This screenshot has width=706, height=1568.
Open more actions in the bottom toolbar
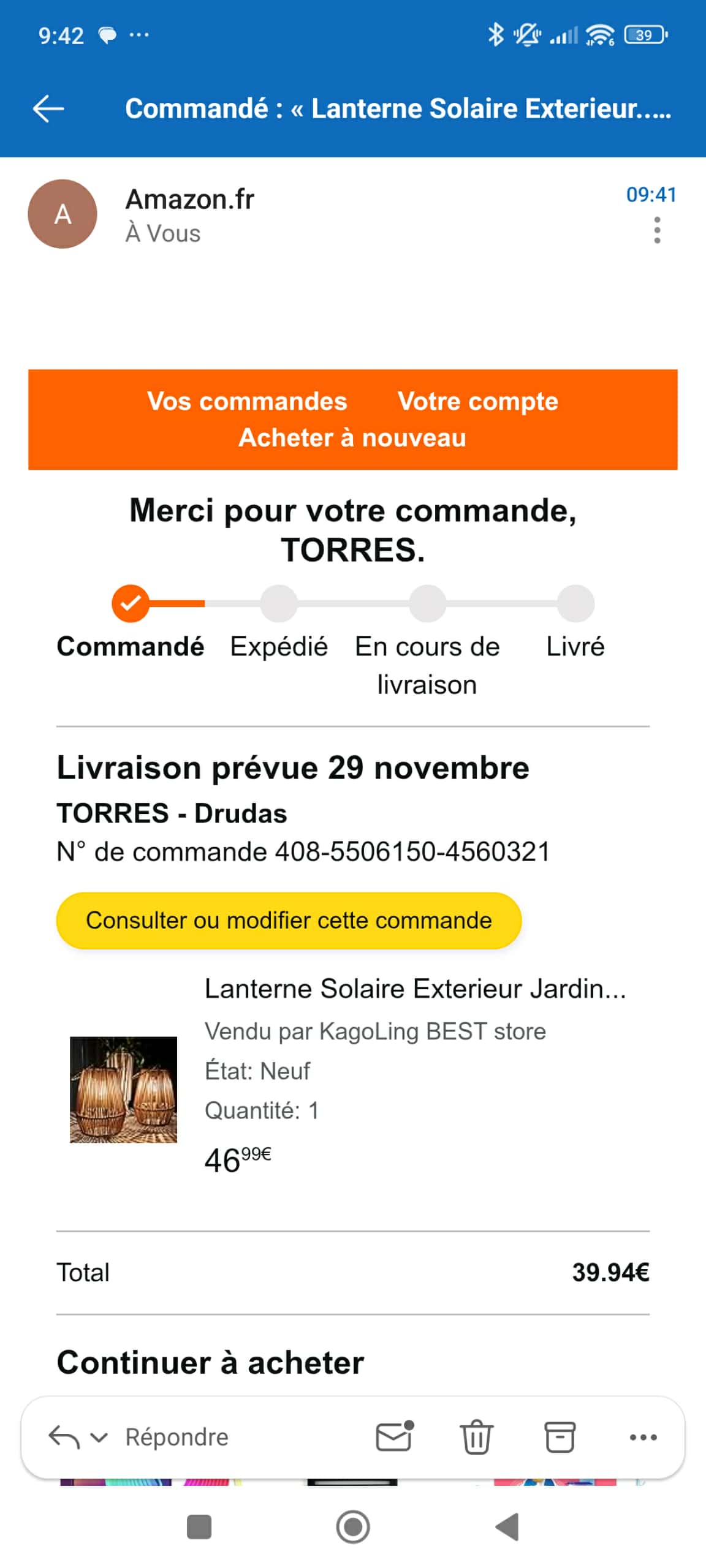click(643, 1436)
